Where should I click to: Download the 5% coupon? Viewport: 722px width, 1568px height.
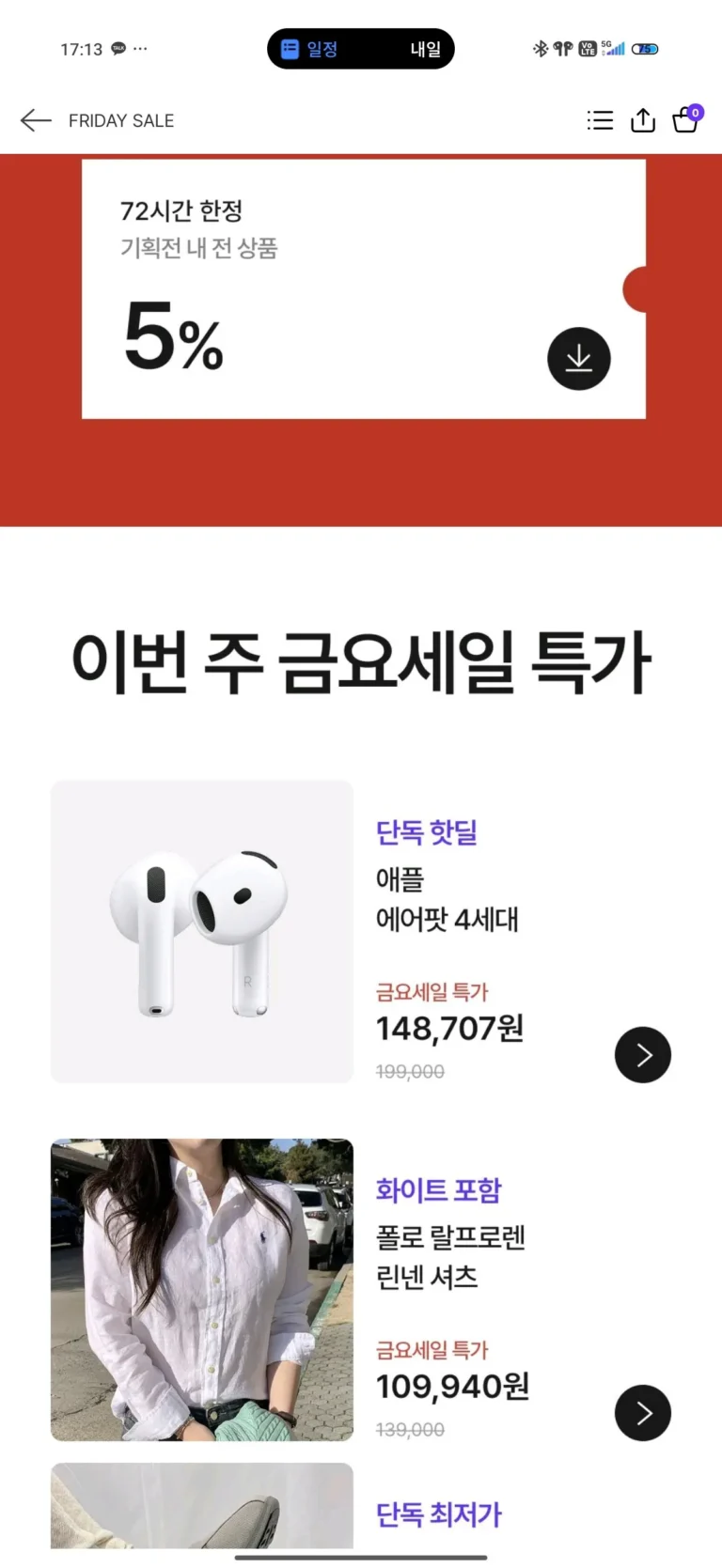click(579, 359)
